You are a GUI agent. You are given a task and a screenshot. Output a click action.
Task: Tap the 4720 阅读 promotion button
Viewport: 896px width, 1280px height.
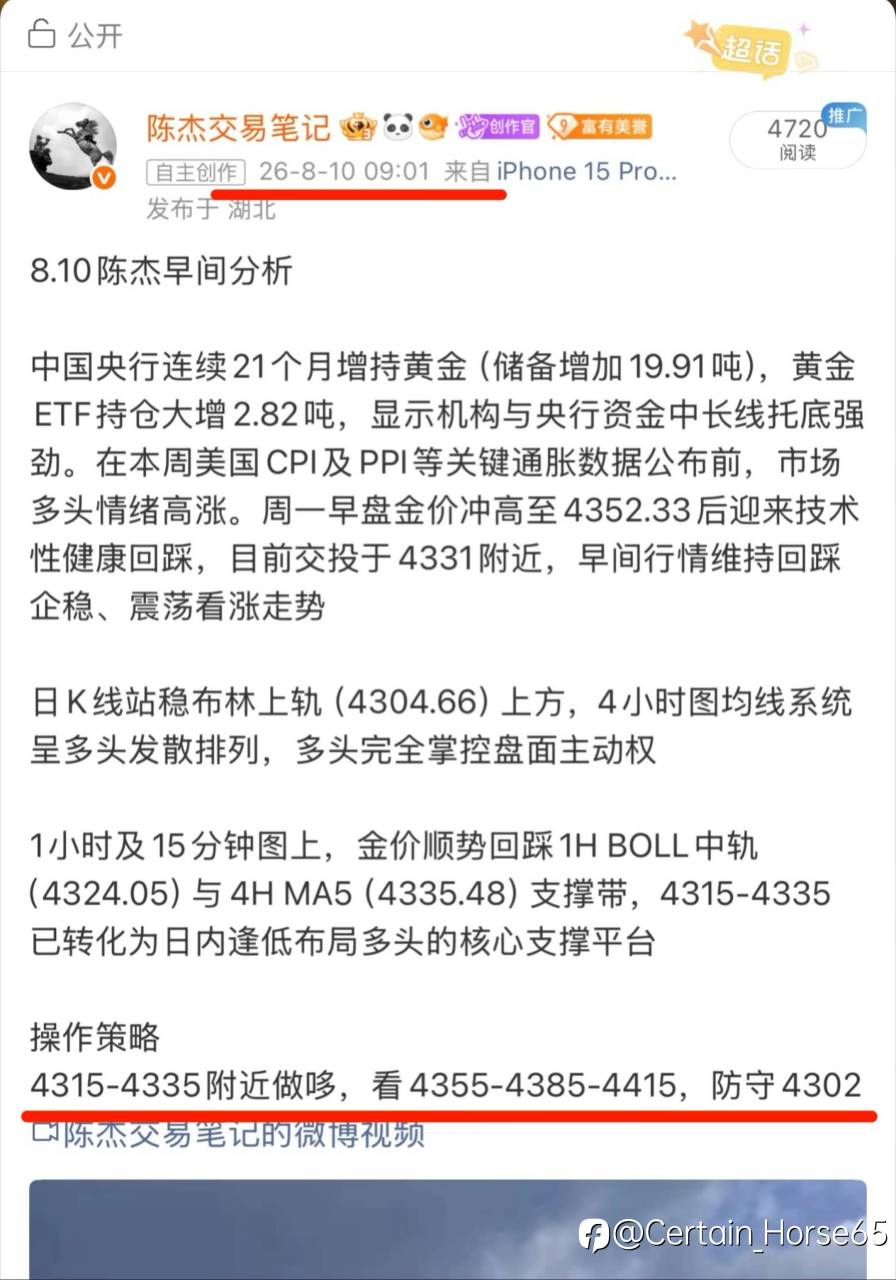coord(797,139)
